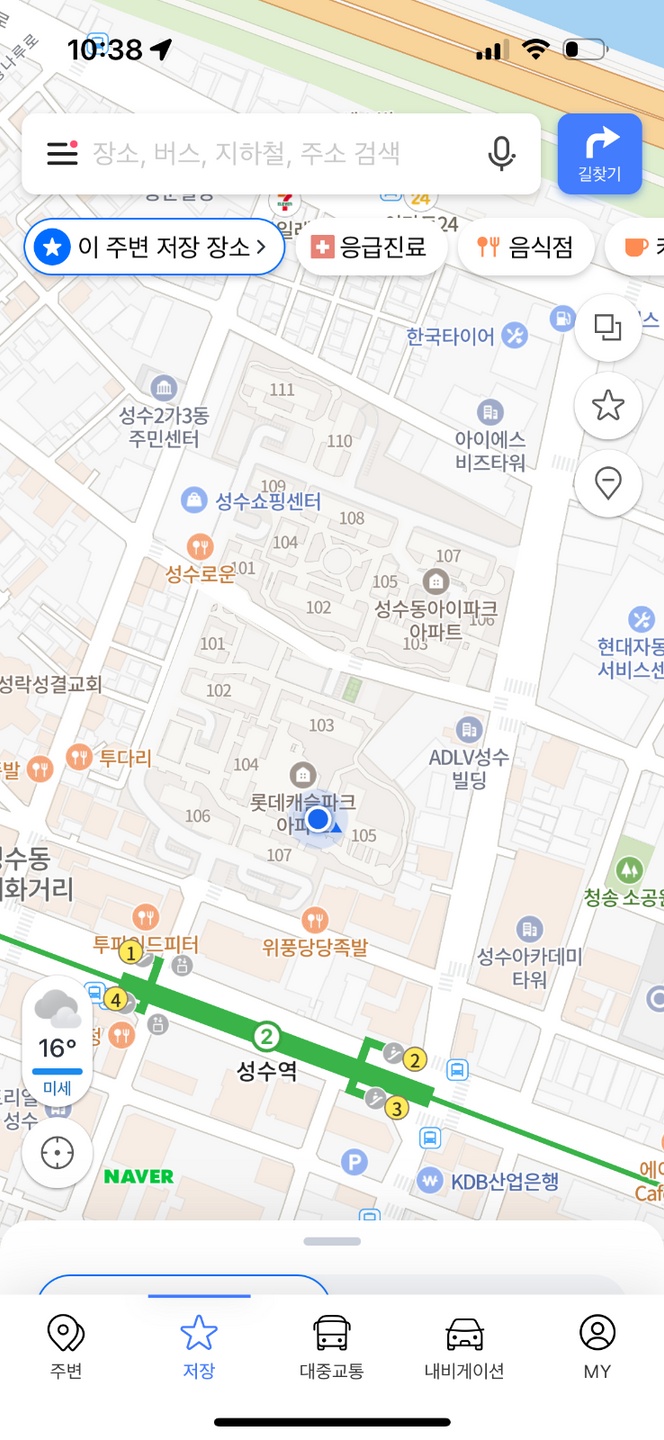Switch to the 대중교통 tab
Image resolution: width=664 pixels, height=1440 pixels.
tap(332, 1347)
